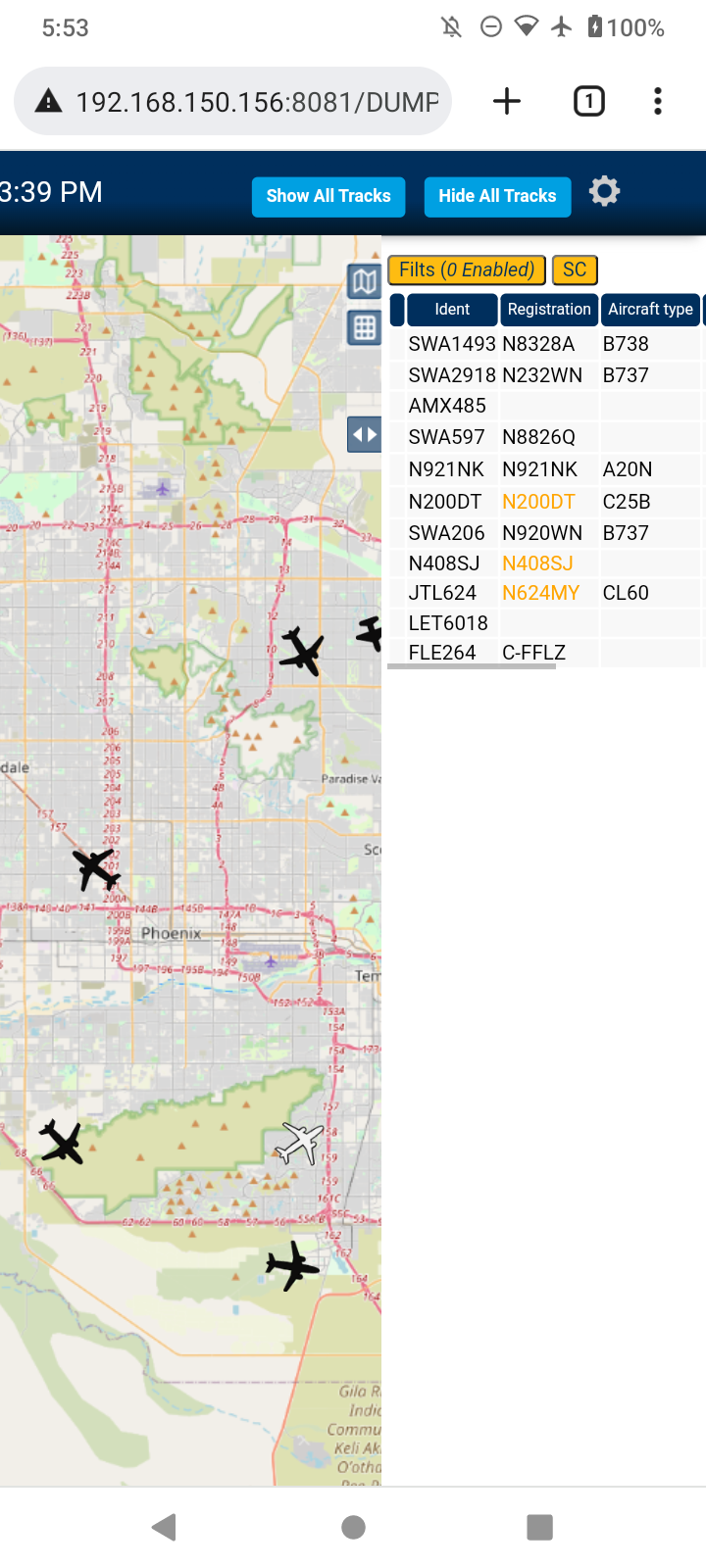Open the settings gear
Screen dimensions: 706x1568
tap(604, 191)
